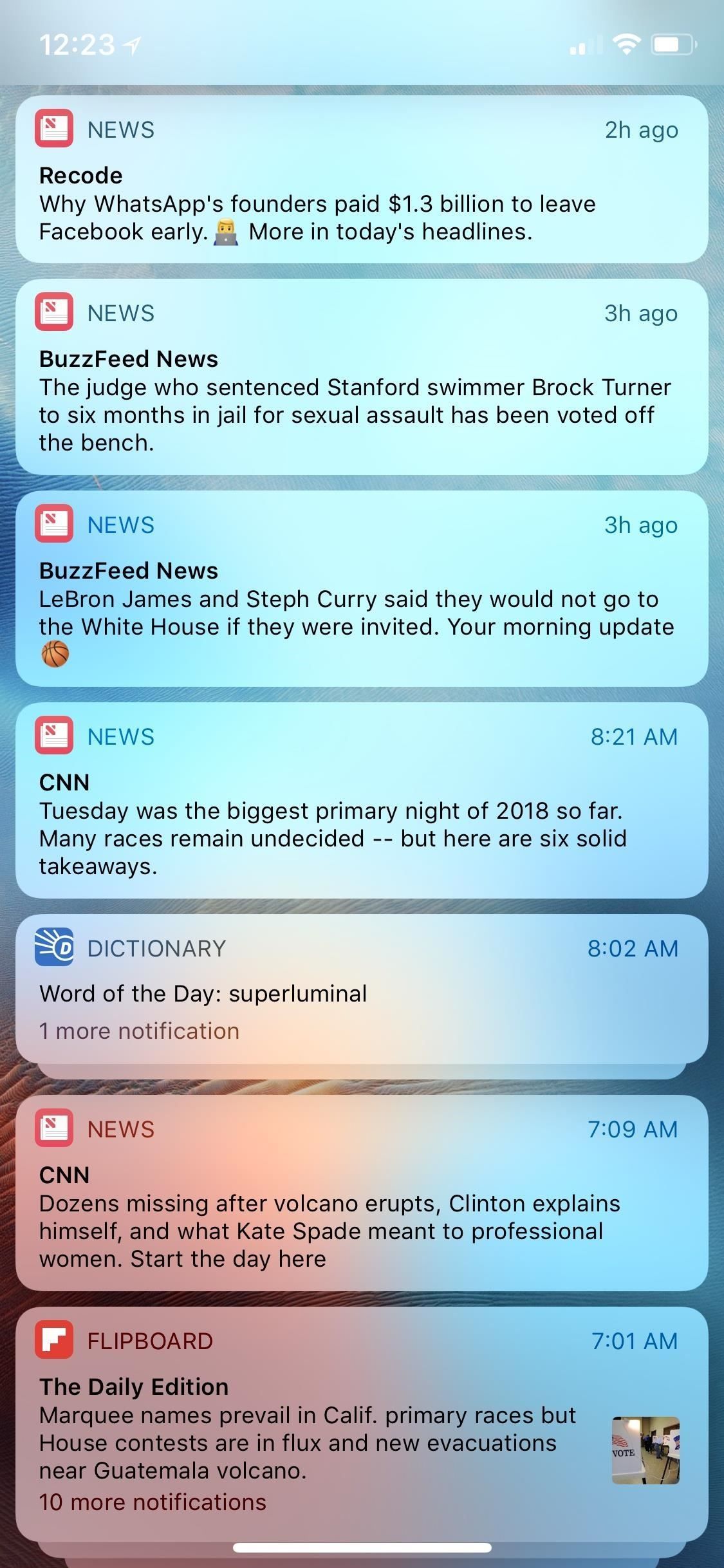Tap the Flipboard app icon
The image size is (724, 1568).
pos(54,1341)
